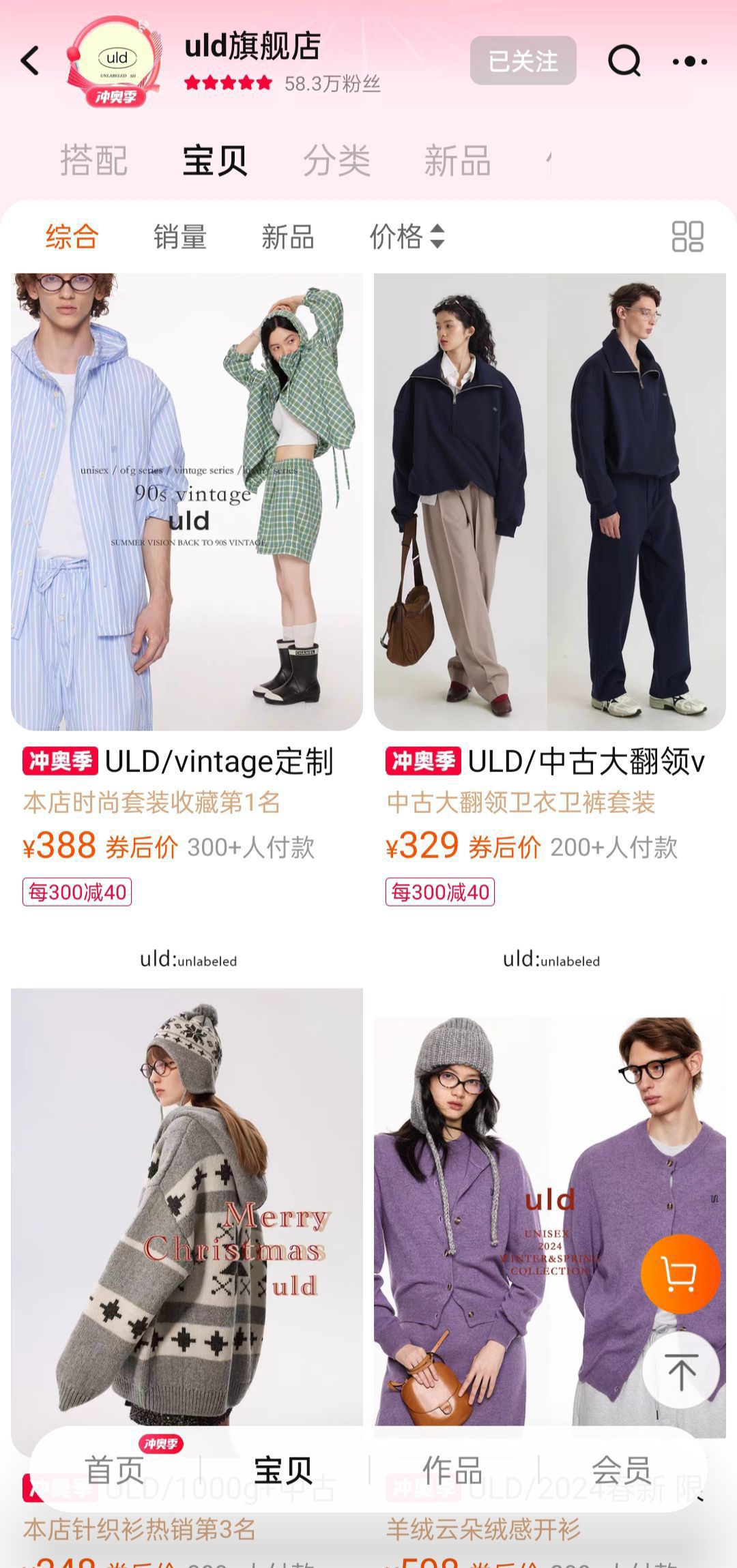Open the 会员 bottom tab

(x=621, y=1469)
